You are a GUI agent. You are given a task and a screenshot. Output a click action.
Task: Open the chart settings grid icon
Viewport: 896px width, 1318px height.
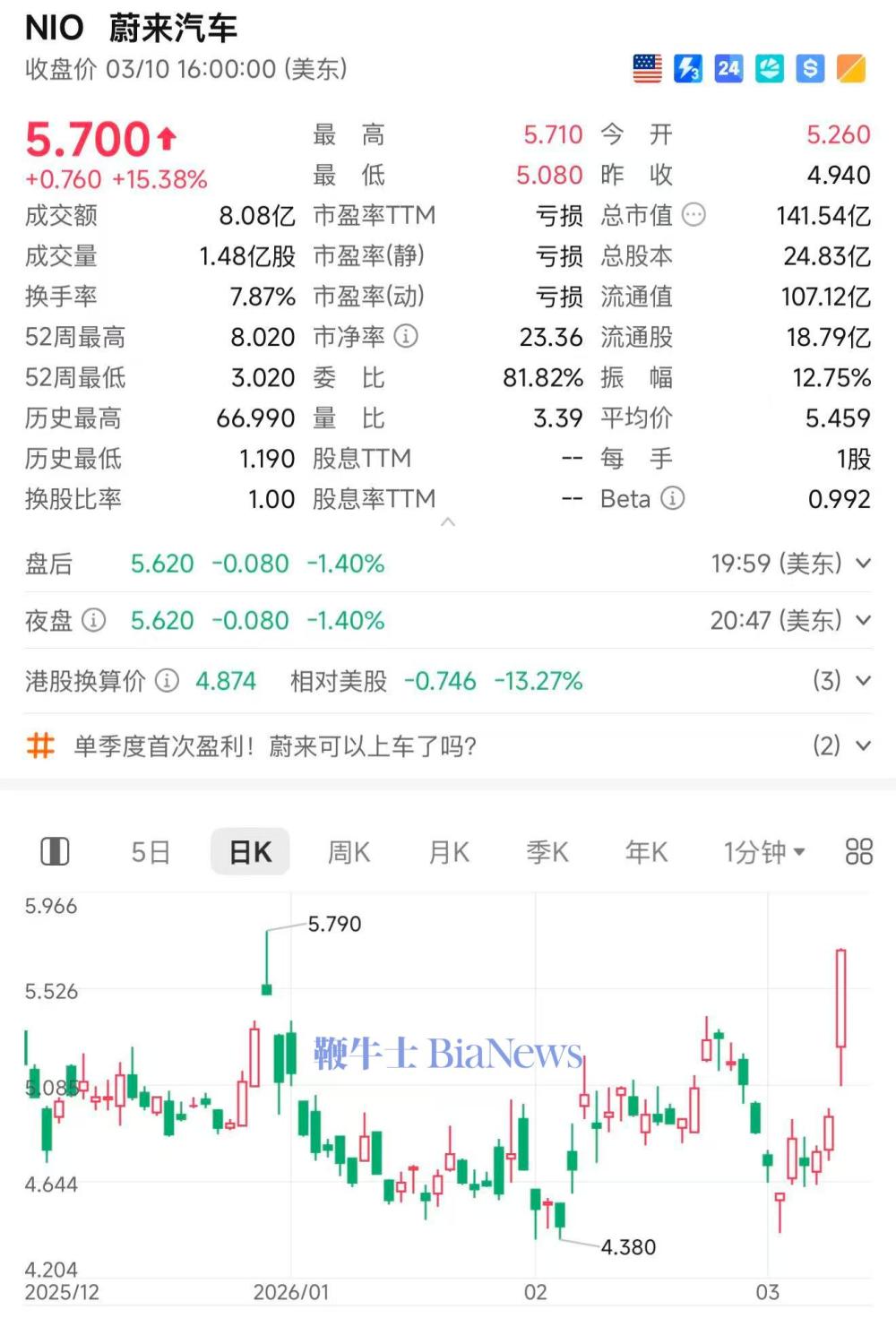[x=858, y=851]
